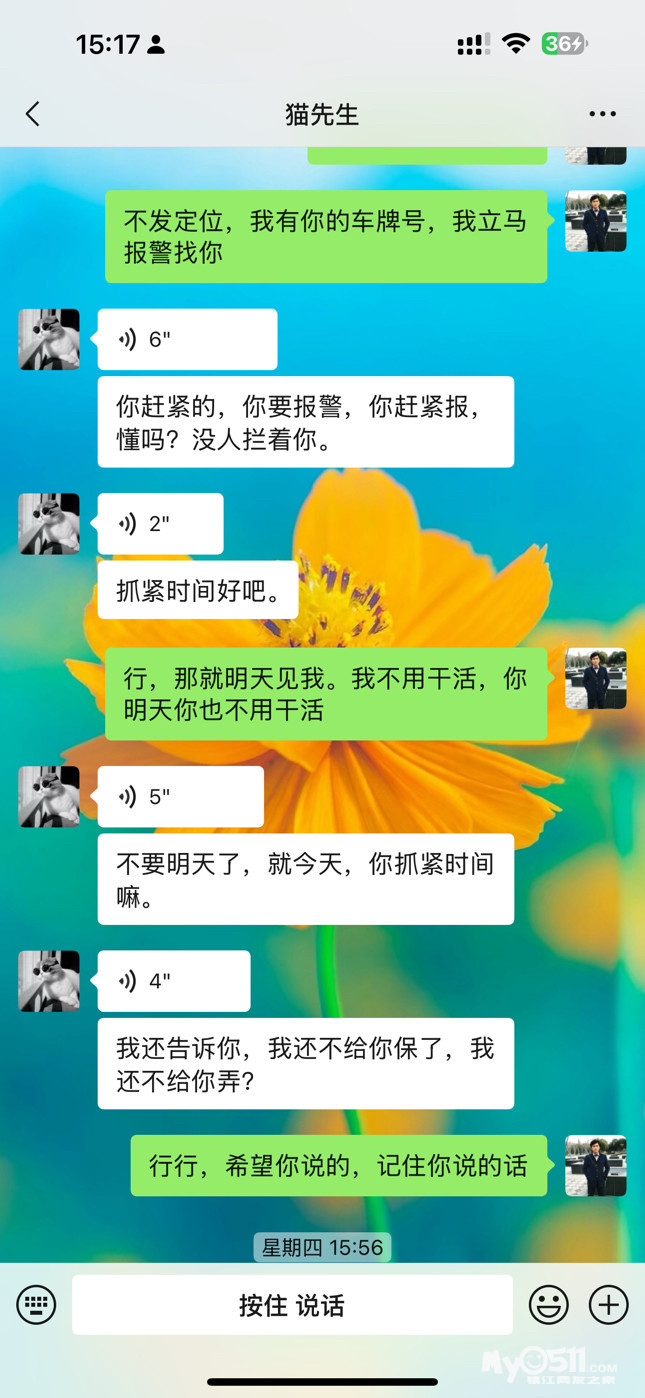Image resolution: width=645 pixels, height=1398 pixels.
Task: Tap the 按住 说话 hold-to-talk button
Action: coord(292,1305)
